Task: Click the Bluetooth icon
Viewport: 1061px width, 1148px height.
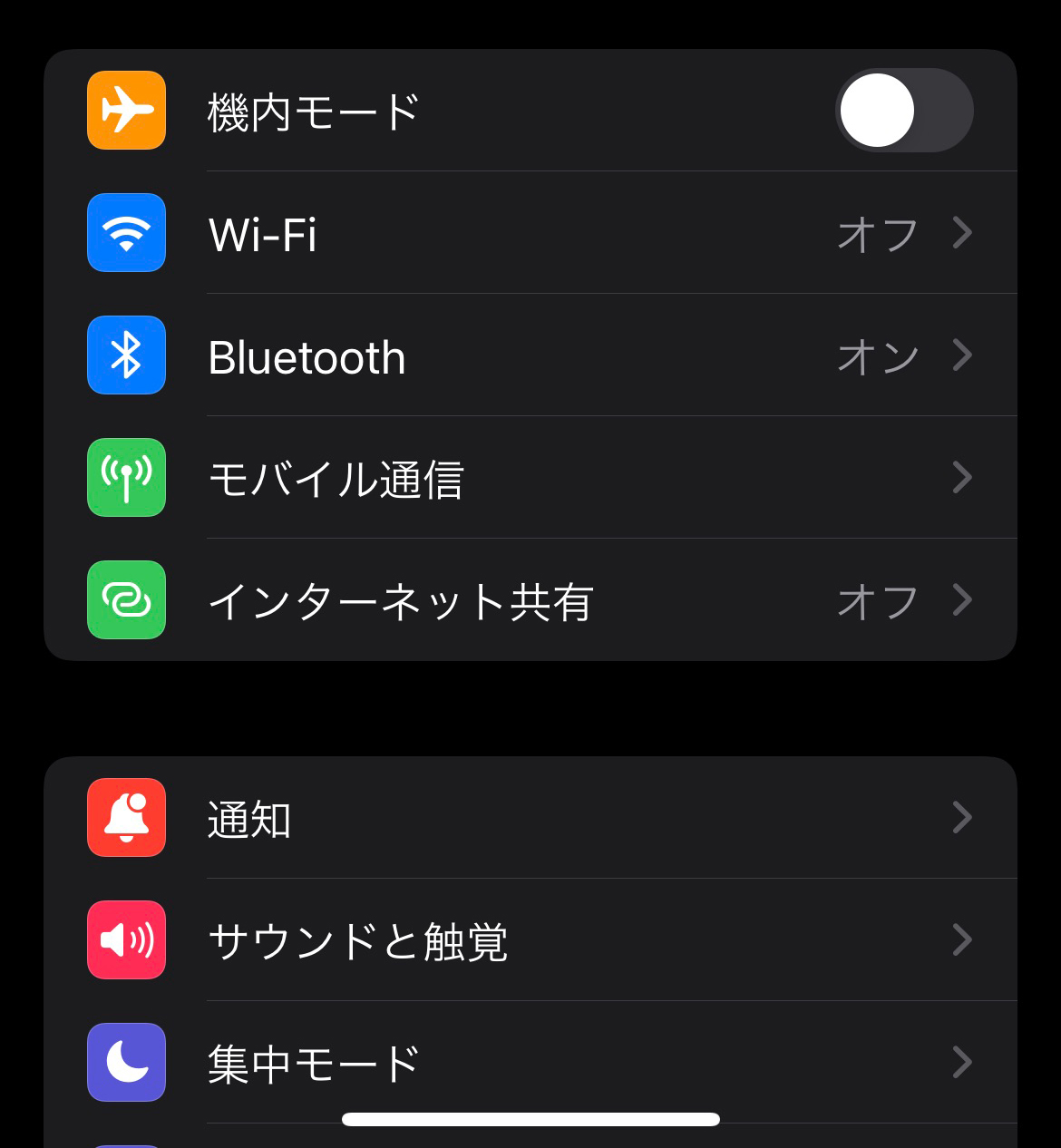Action: (126, 355)
